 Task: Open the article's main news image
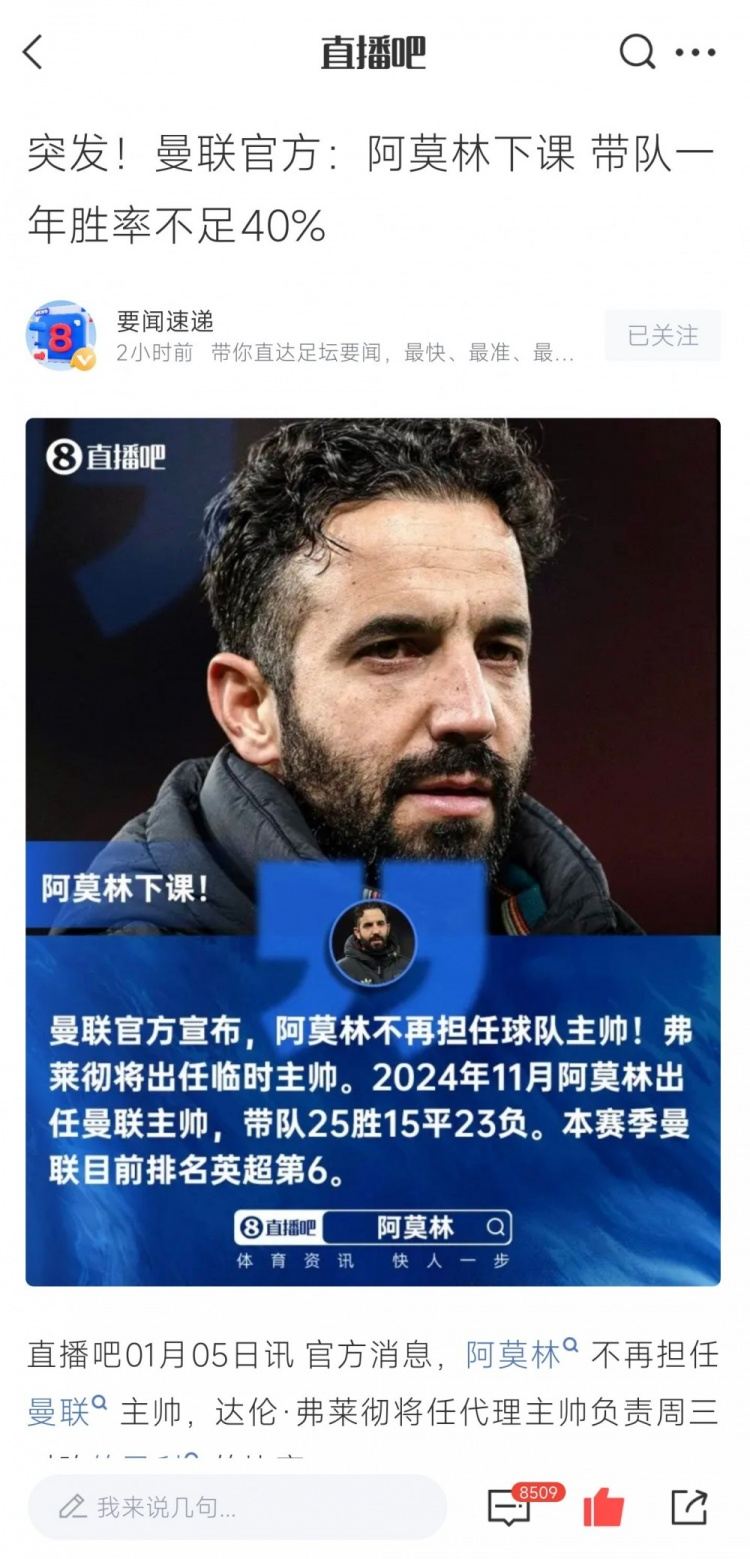373,850
